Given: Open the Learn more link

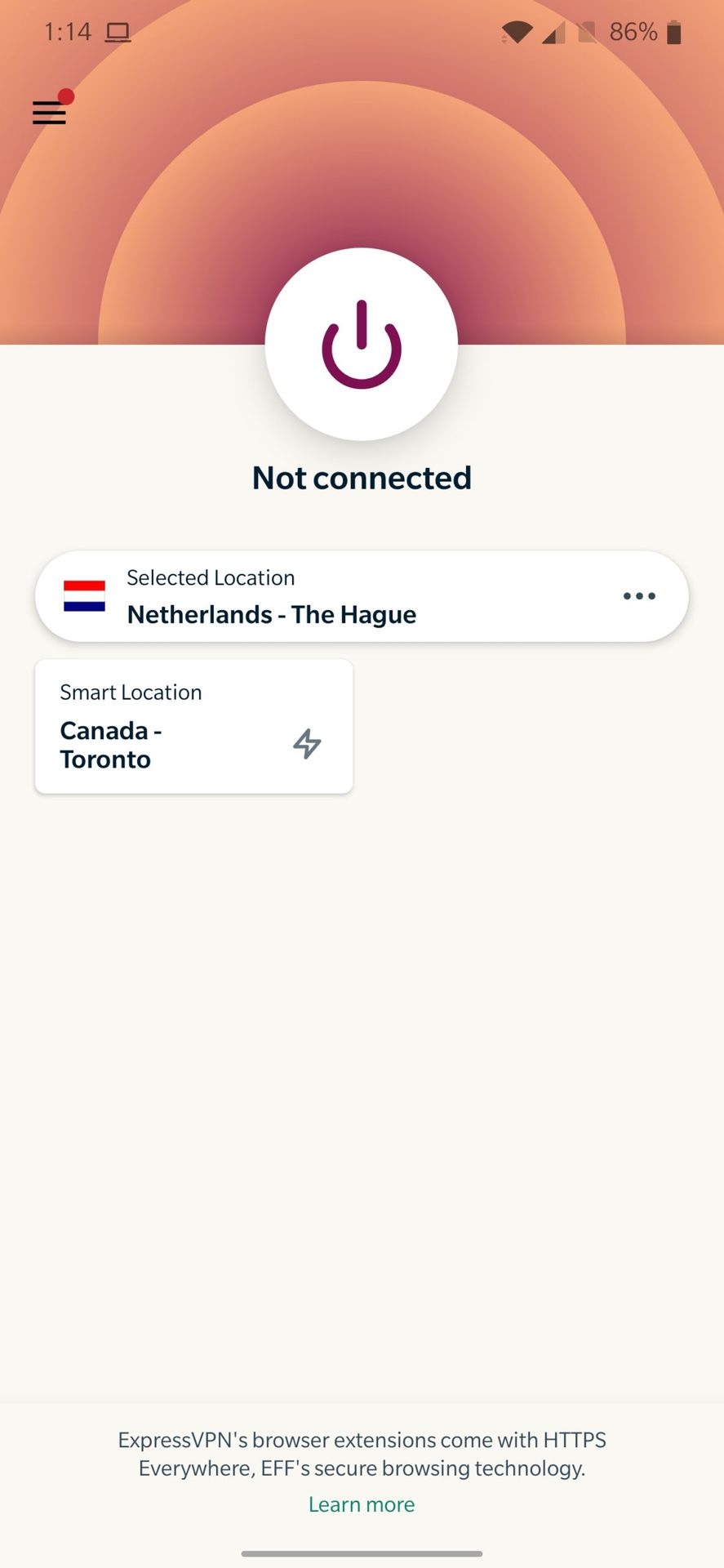Looking at the screenshot, I should click(x=362, y=1504).
